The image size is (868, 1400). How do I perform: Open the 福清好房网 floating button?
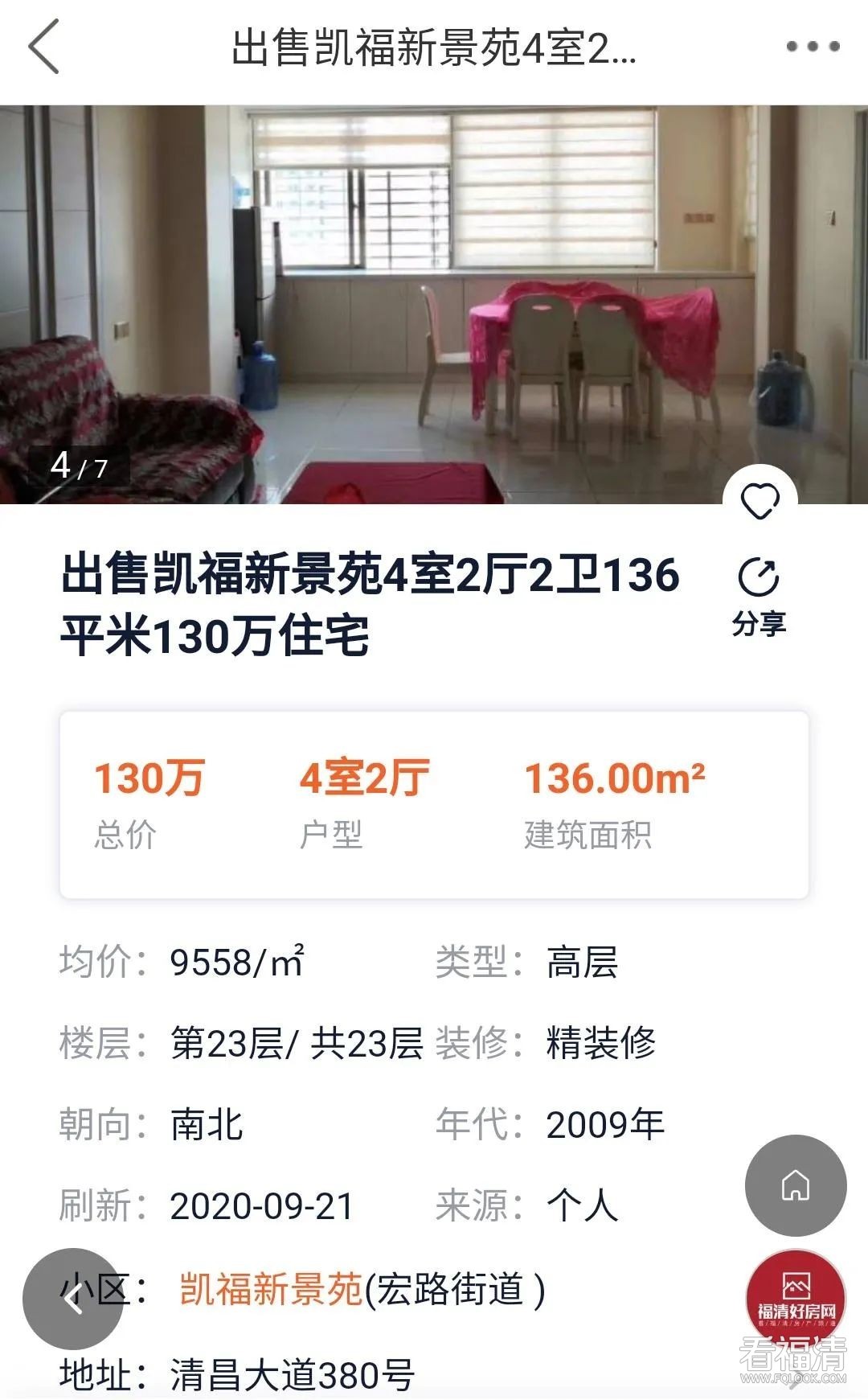pyautogui.click(x=796, y=1296)
